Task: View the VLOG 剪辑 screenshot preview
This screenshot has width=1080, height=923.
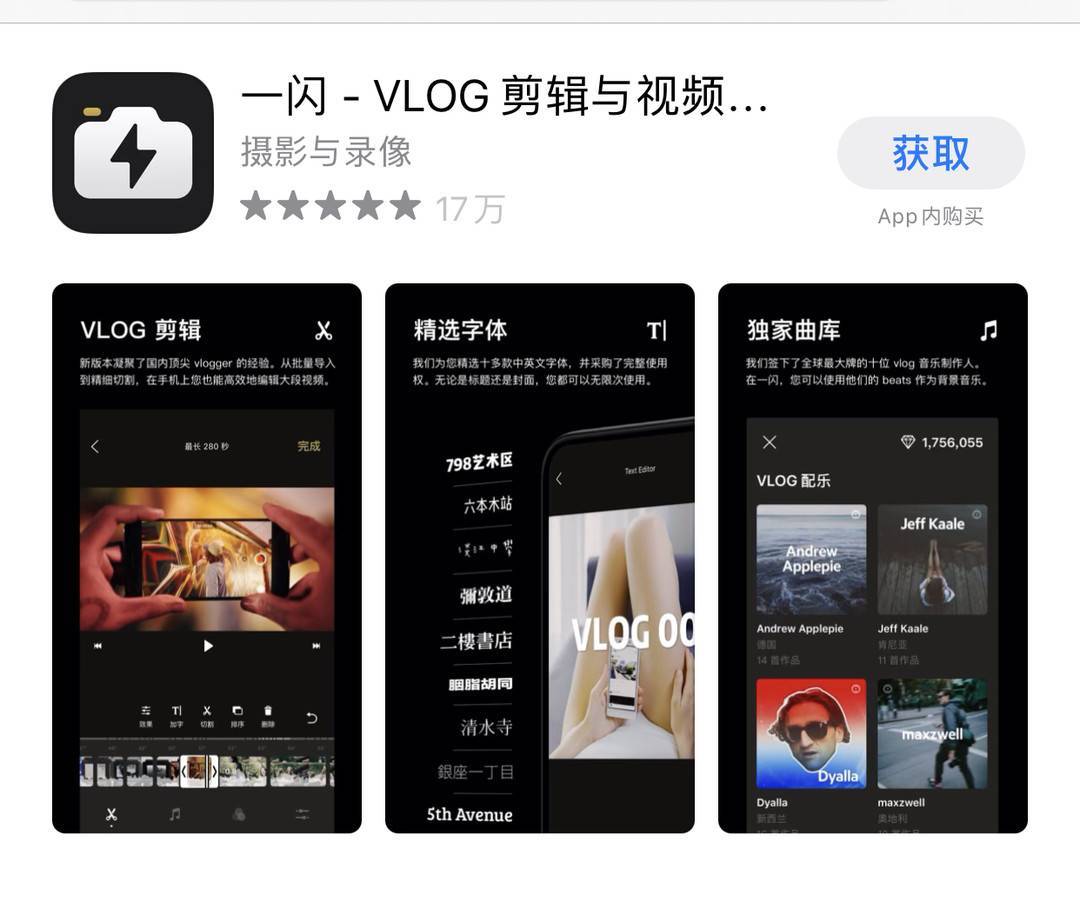Action: point(207,557)
